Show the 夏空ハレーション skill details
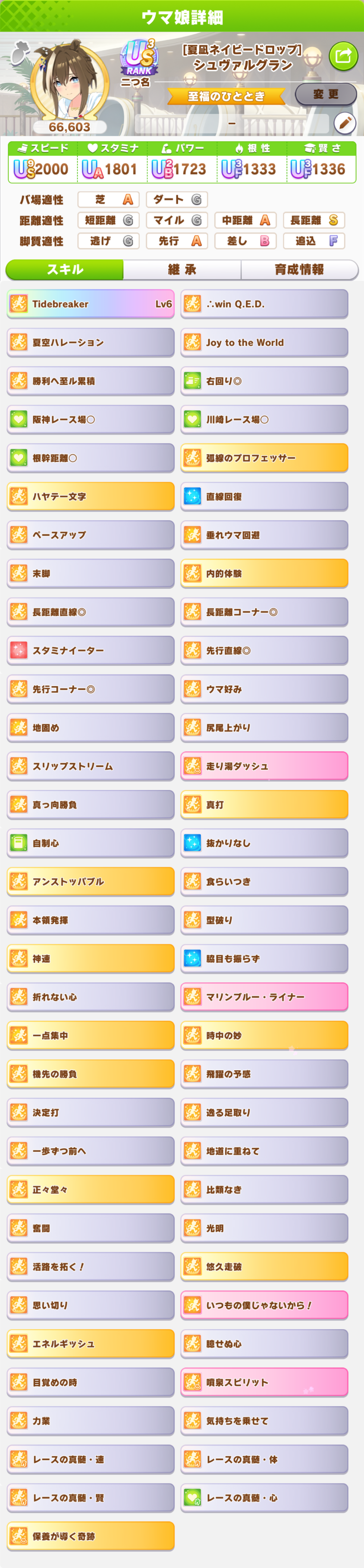Viewport: 364px width, 1568px height. pyautogui.click(x=91, y=342)
